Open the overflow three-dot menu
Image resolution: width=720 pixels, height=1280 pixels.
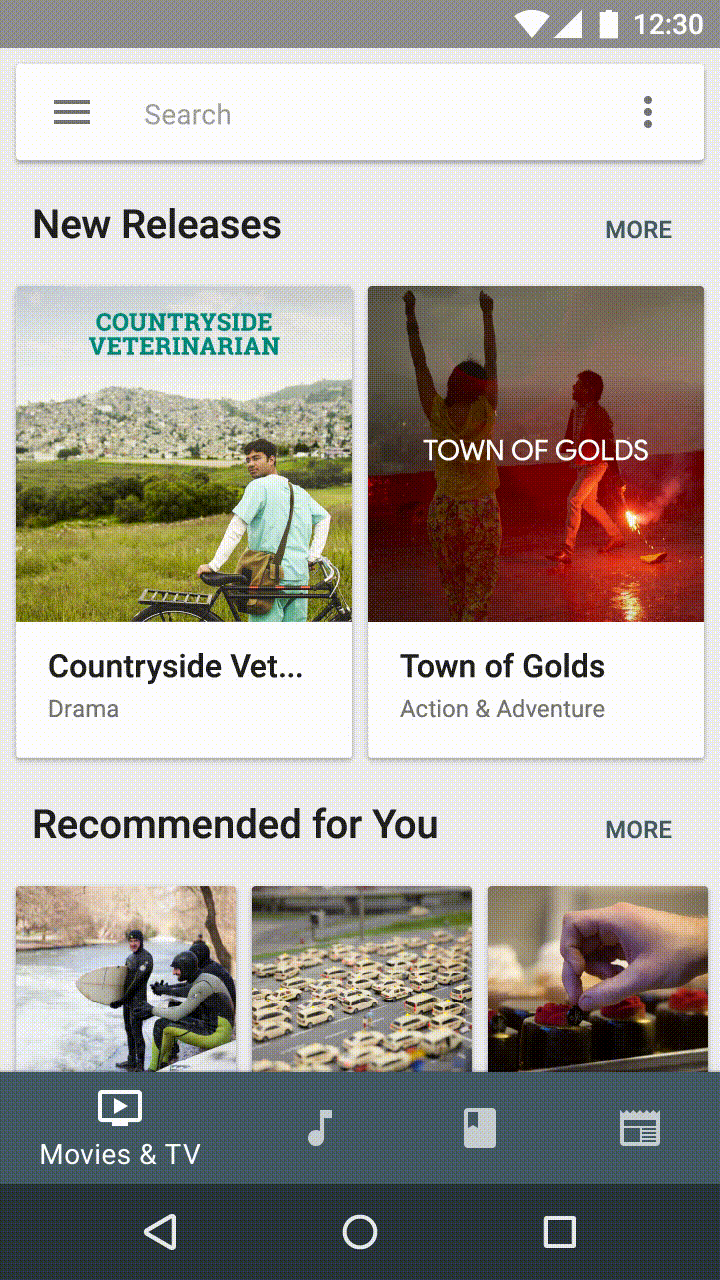648,113
